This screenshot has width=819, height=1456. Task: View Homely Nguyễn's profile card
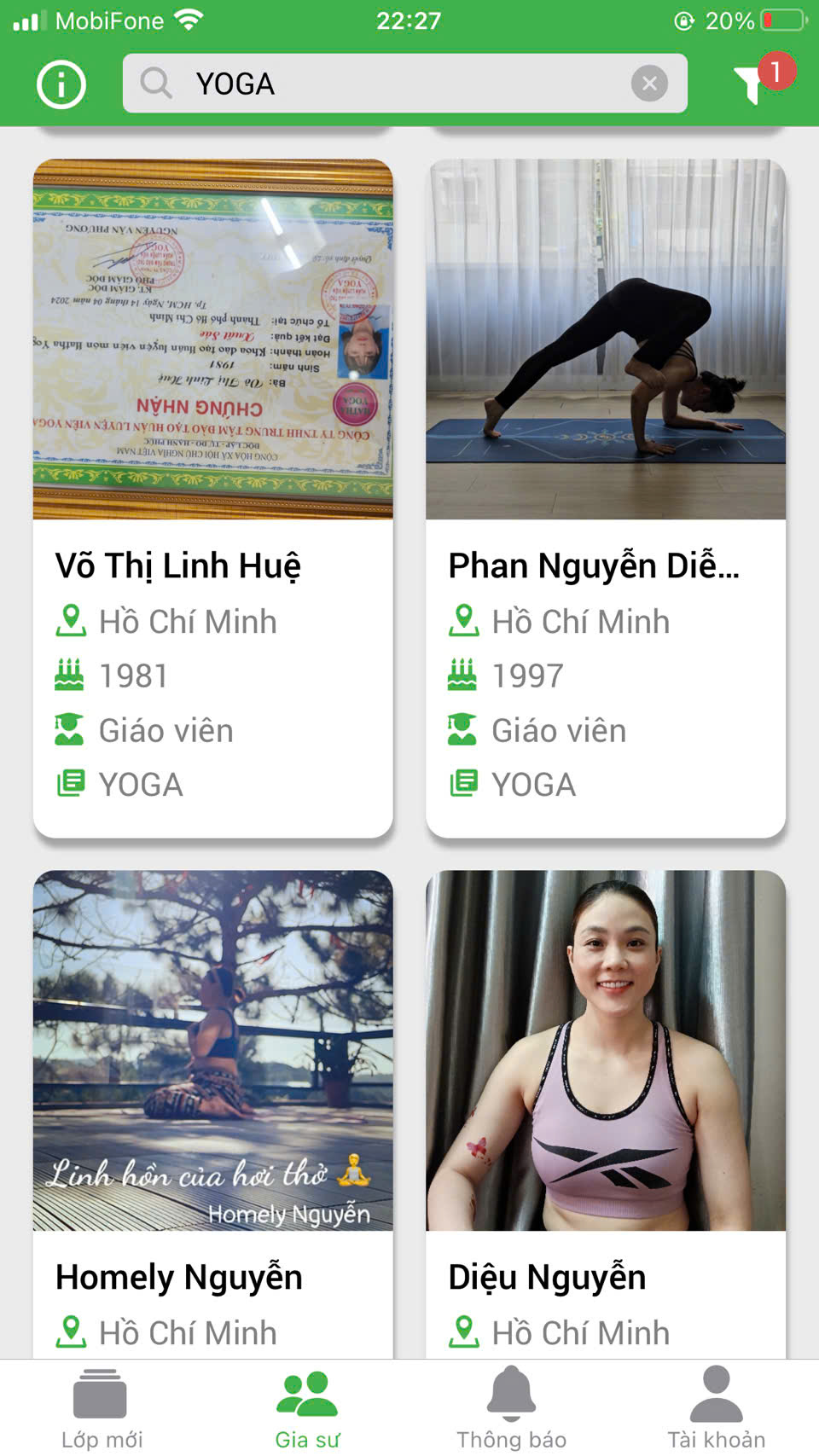point(213,1109)
